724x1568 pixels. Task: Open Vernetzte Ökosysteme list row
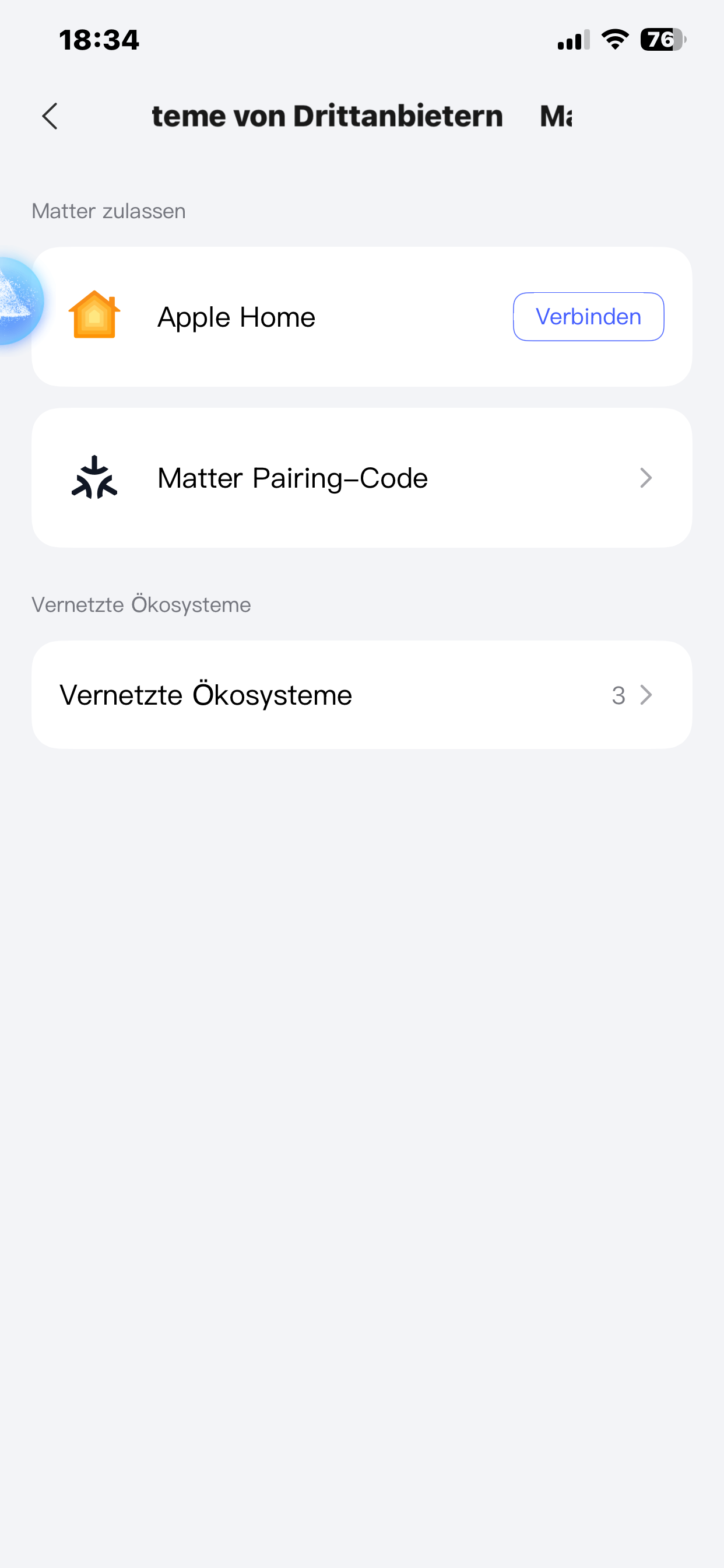click(361, 695)
